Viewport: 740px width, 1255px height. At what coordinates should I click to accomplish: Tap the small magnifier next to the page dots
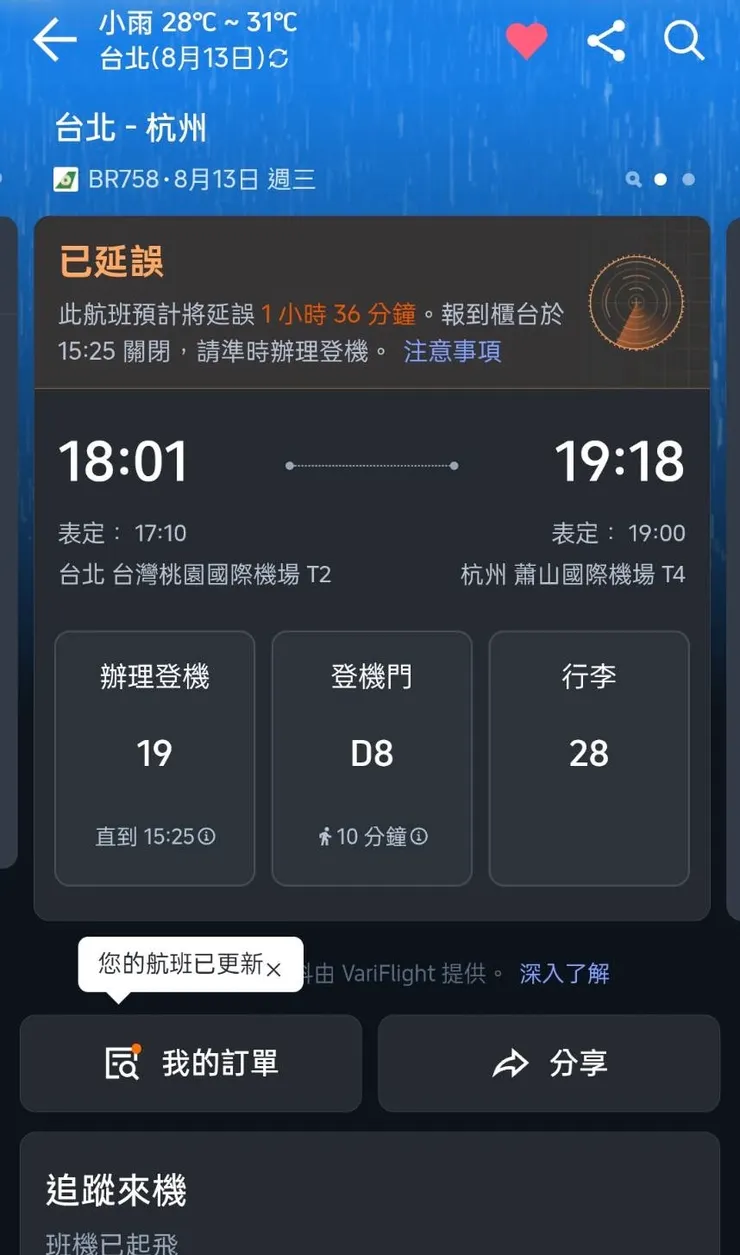point(634,180)
